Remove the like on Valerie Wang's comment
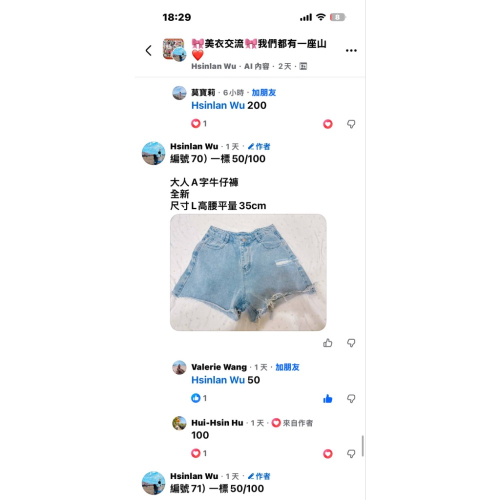500x500 pixels. (328, 398)
